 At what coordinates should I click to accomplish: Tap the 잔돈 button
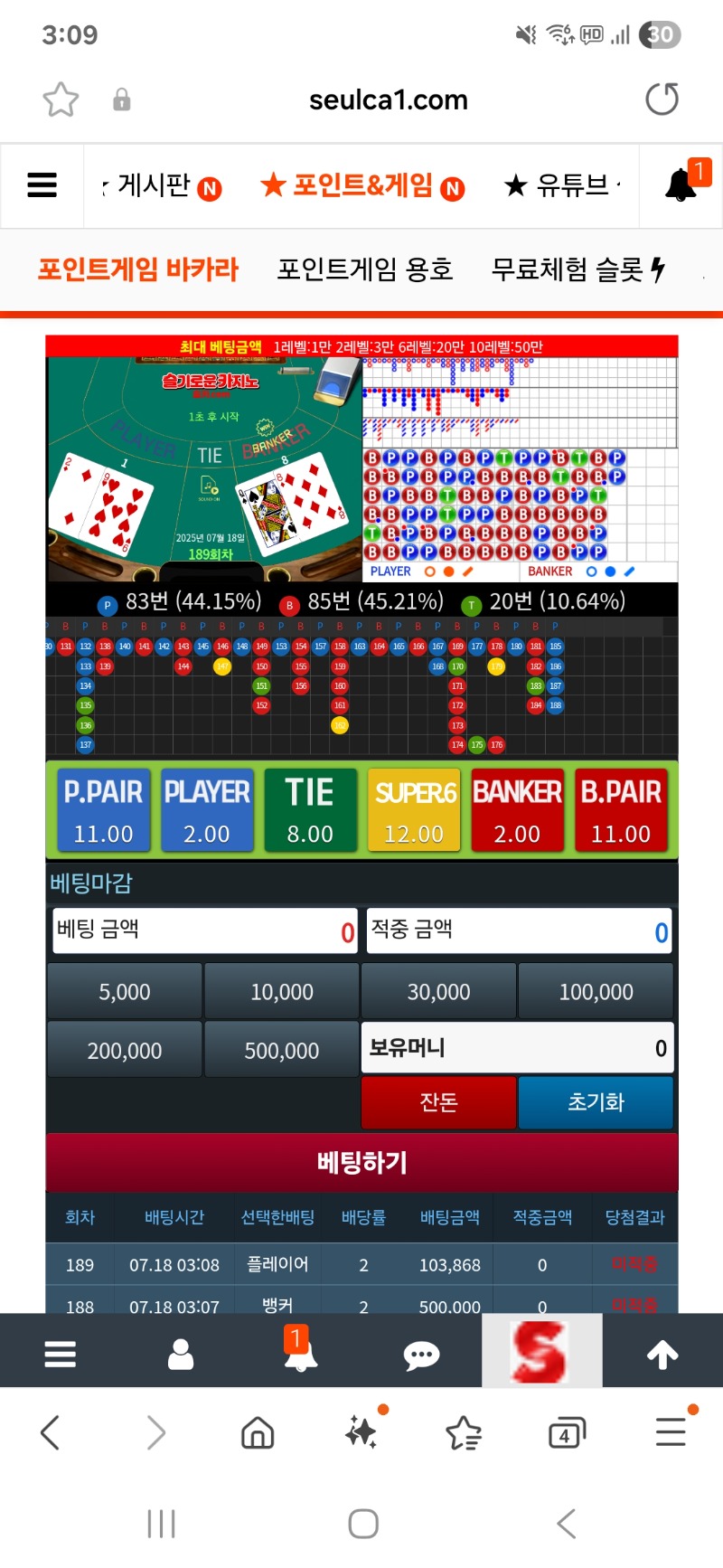(x=438, y=1102)
